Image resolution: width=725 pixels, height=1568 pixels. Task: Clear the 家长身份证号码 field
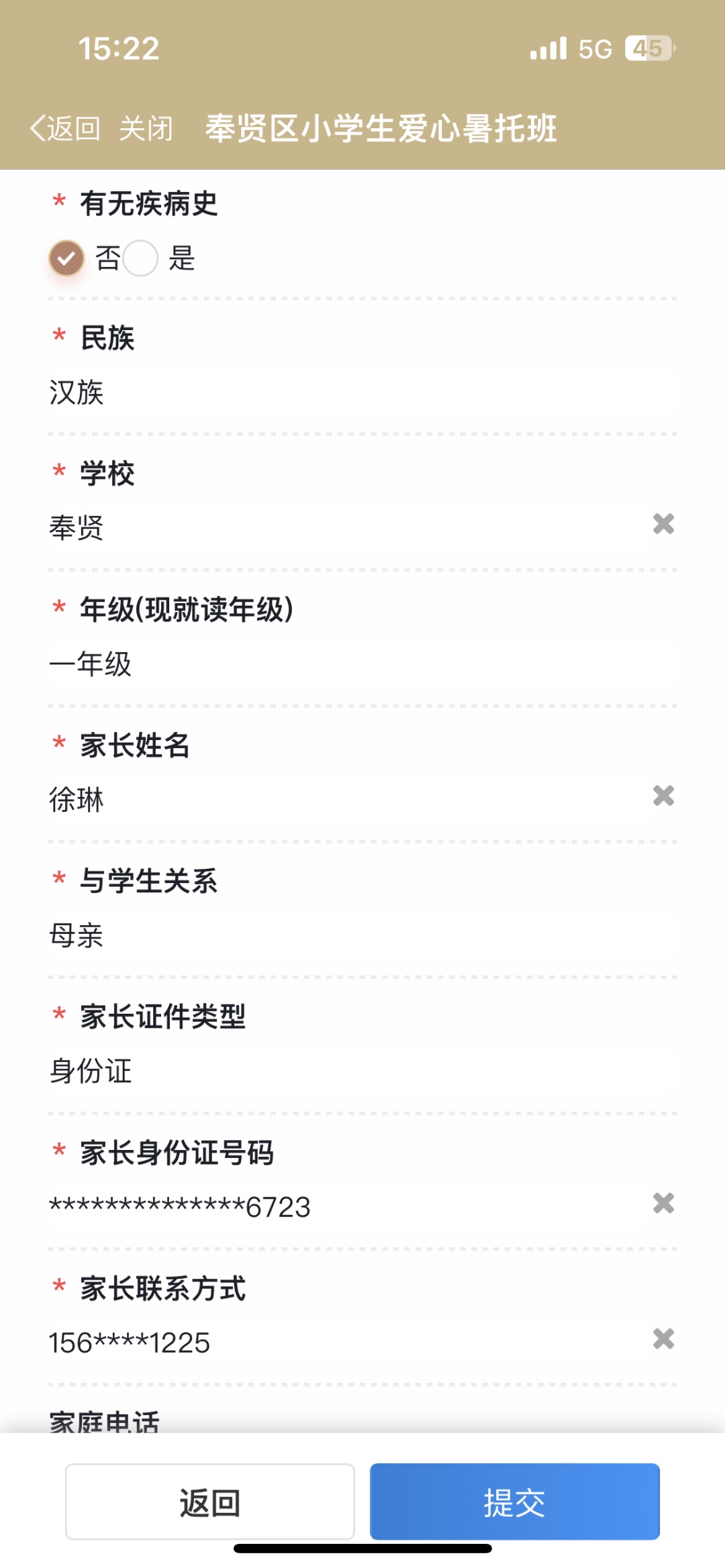click(x=663, y=1203)
